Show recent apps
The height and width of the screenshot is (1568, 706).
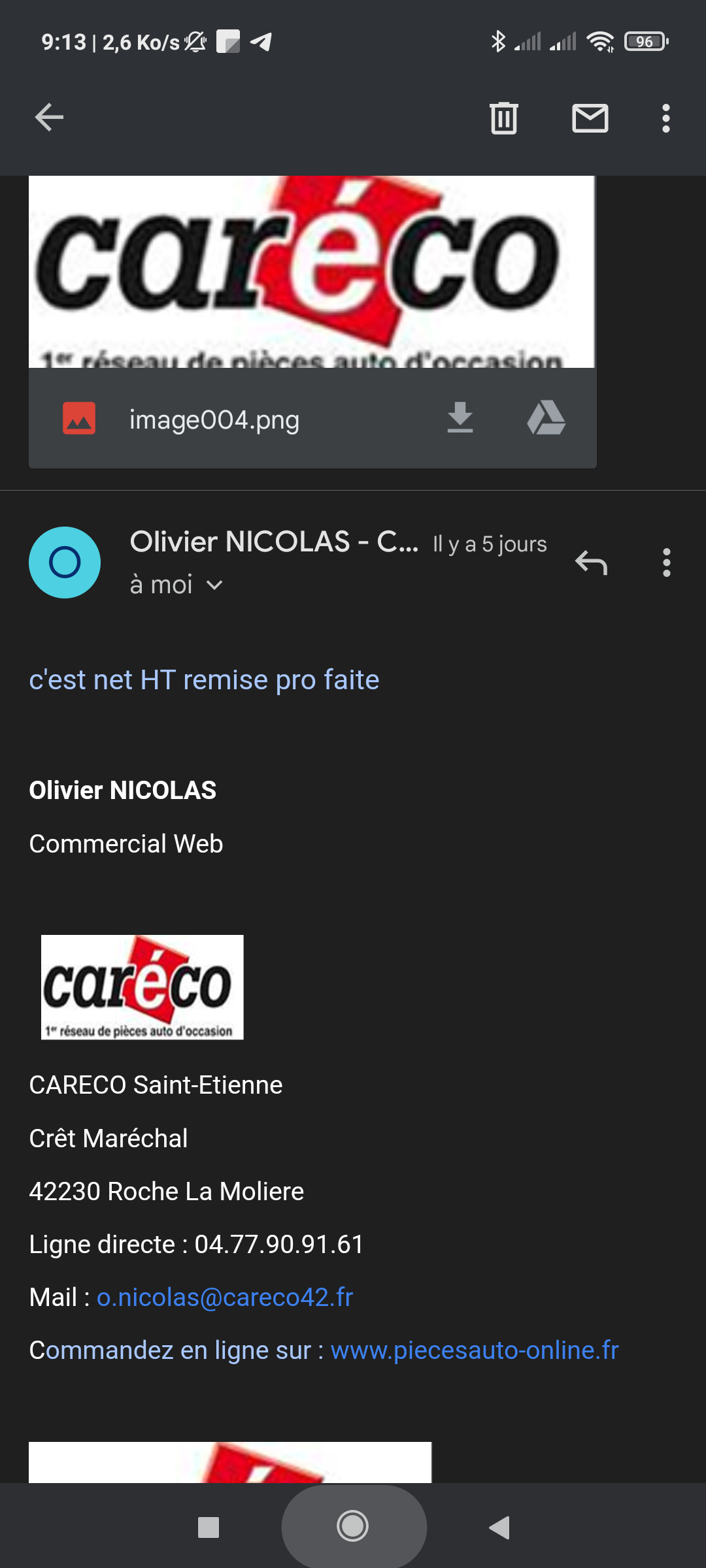pyautogui.click(x=209, y=1527)
